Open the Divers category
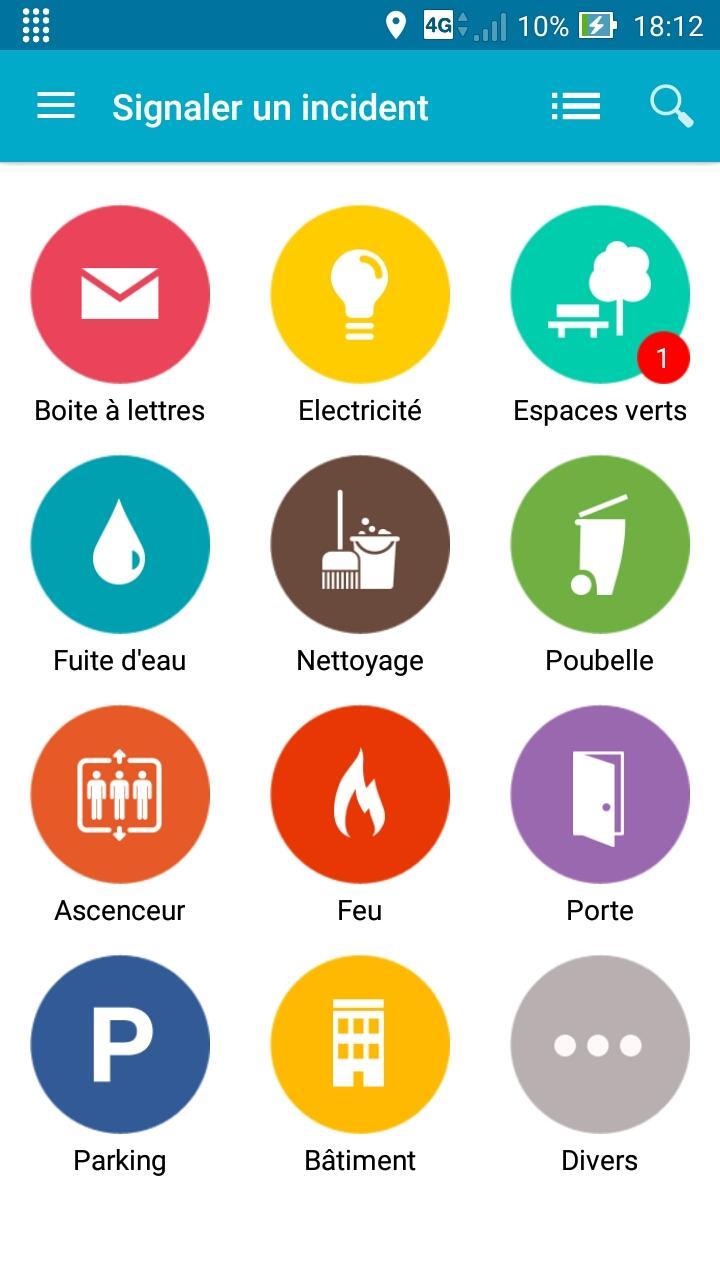Screen dimensions: 720x1280 tap(600, 1044)
